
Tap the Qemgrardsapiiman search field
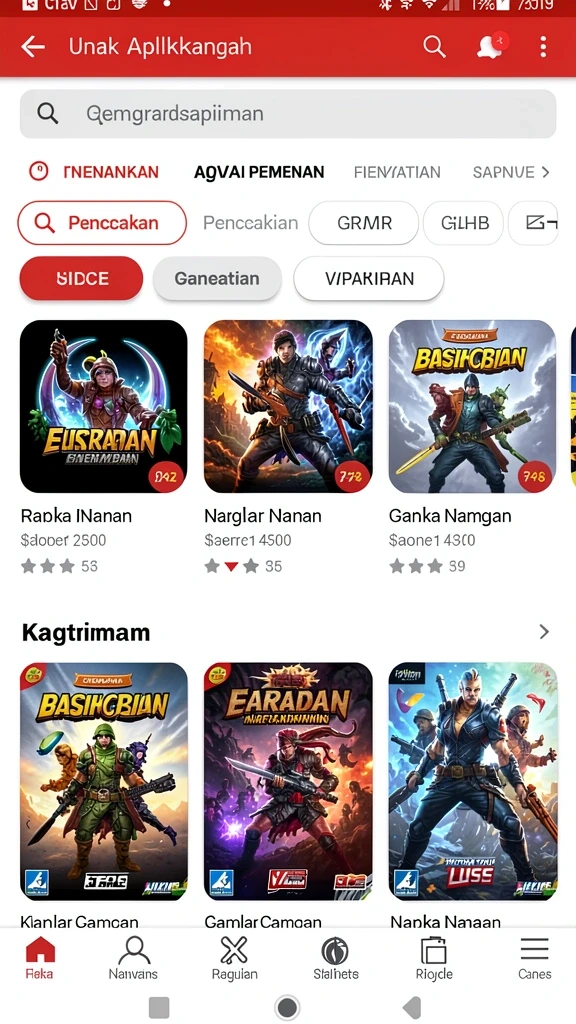click(288, 114)
